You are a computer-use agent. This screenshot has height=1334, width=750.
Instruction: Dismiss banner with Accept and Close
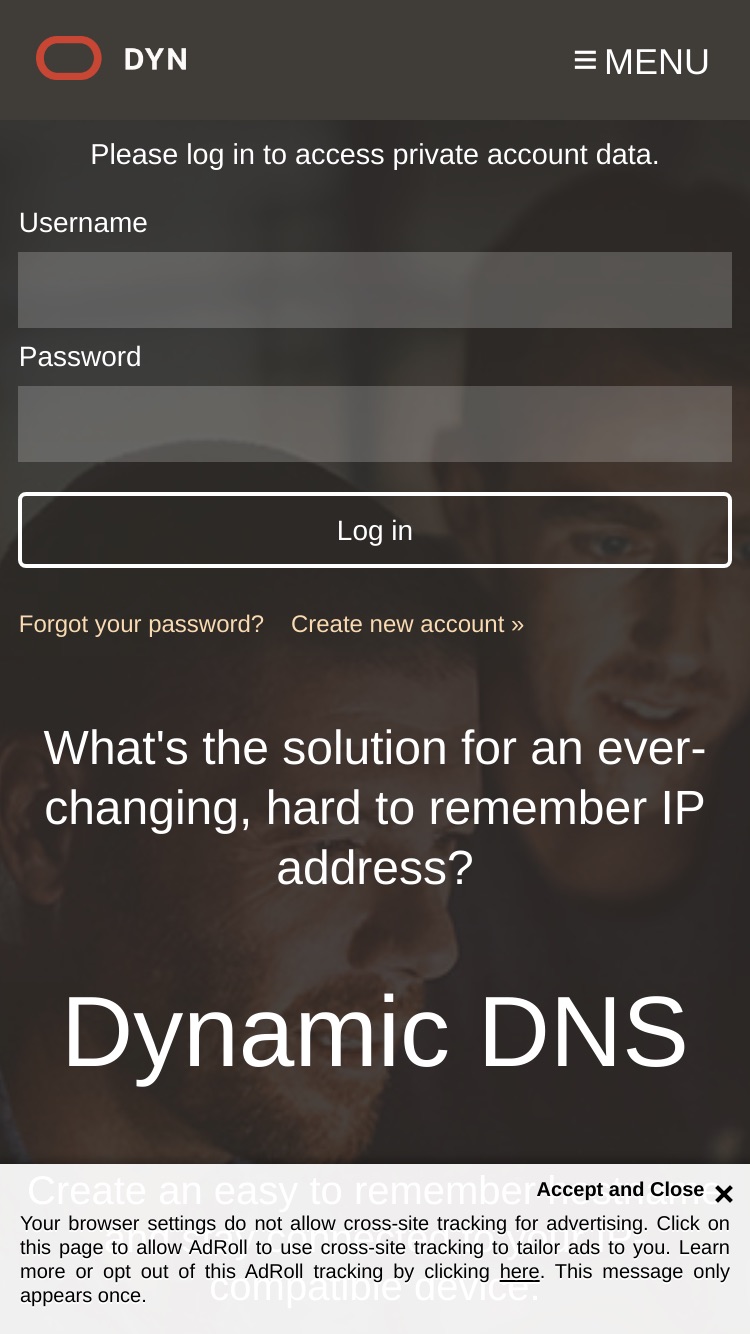(635, 1190)
